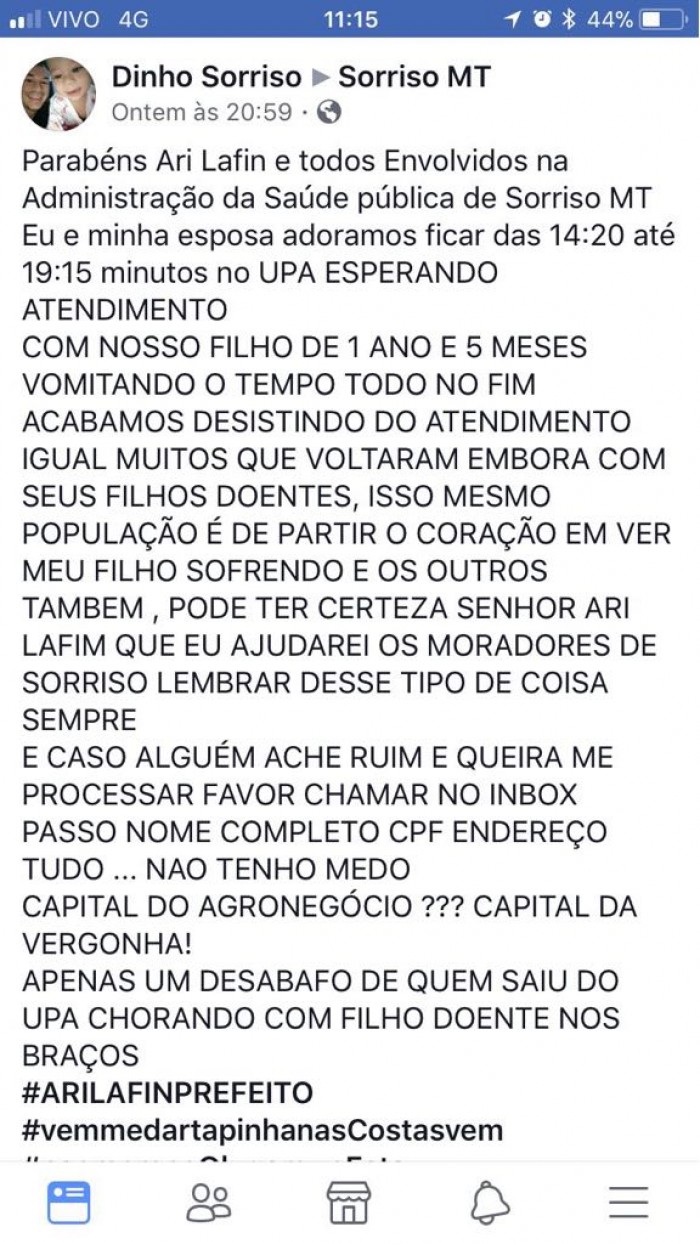Open Dinho Sorriso's profile picture

pos(58,94)
